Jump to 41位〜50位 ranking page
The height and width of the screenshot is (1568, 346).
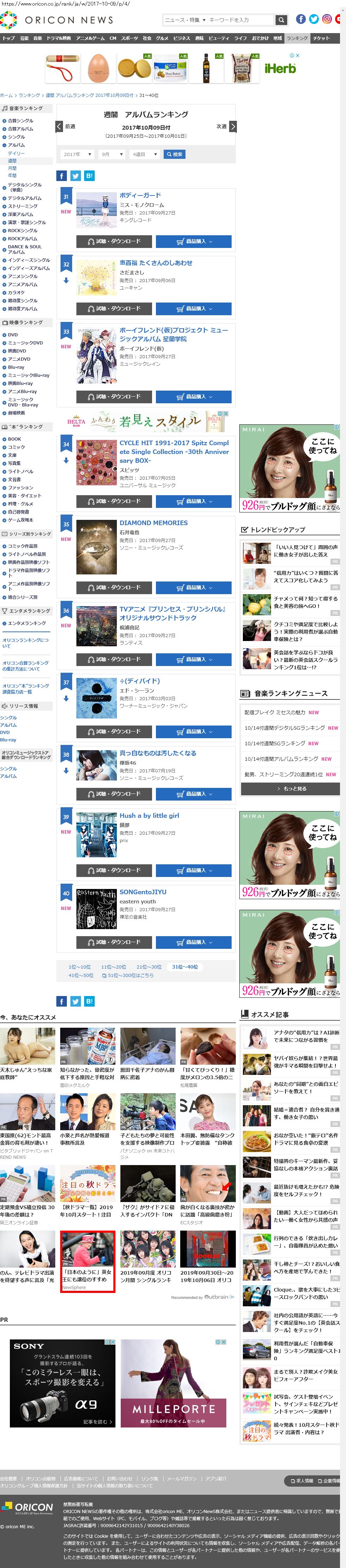pos(81,975)
